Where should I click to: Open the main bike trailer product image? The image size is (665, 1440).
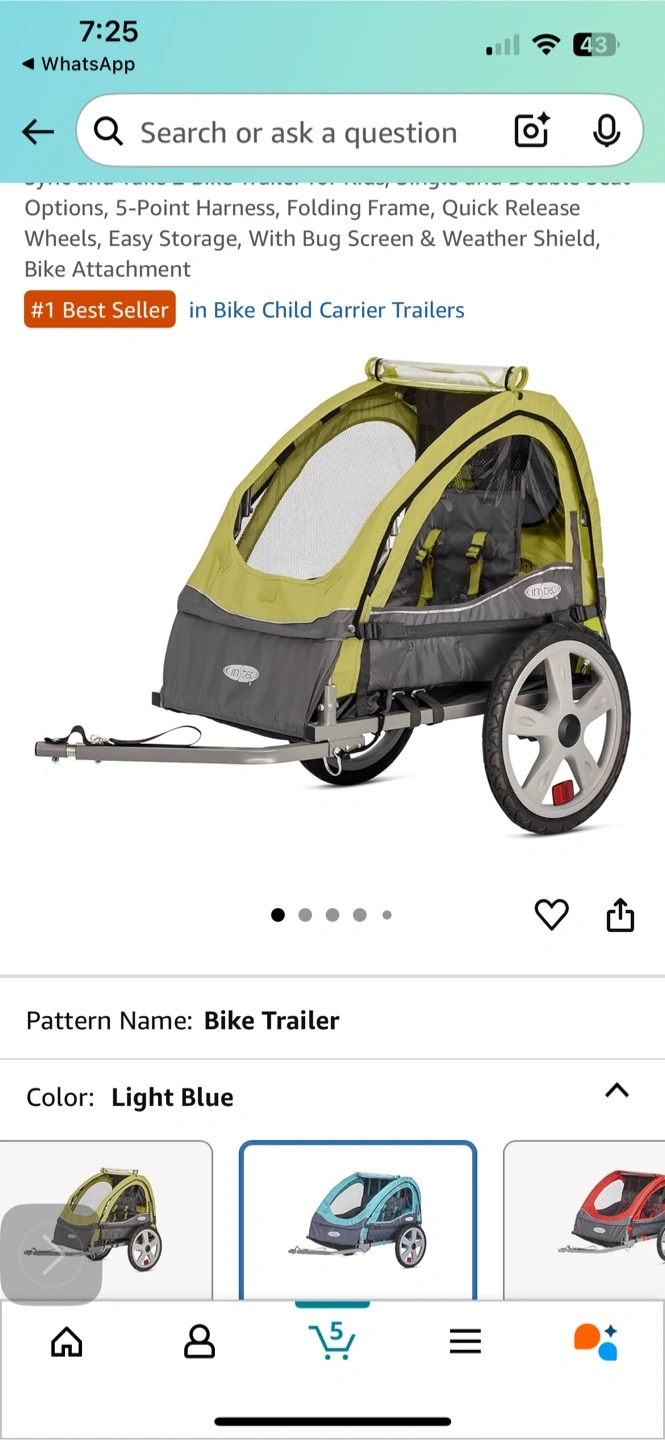(333, 596)
